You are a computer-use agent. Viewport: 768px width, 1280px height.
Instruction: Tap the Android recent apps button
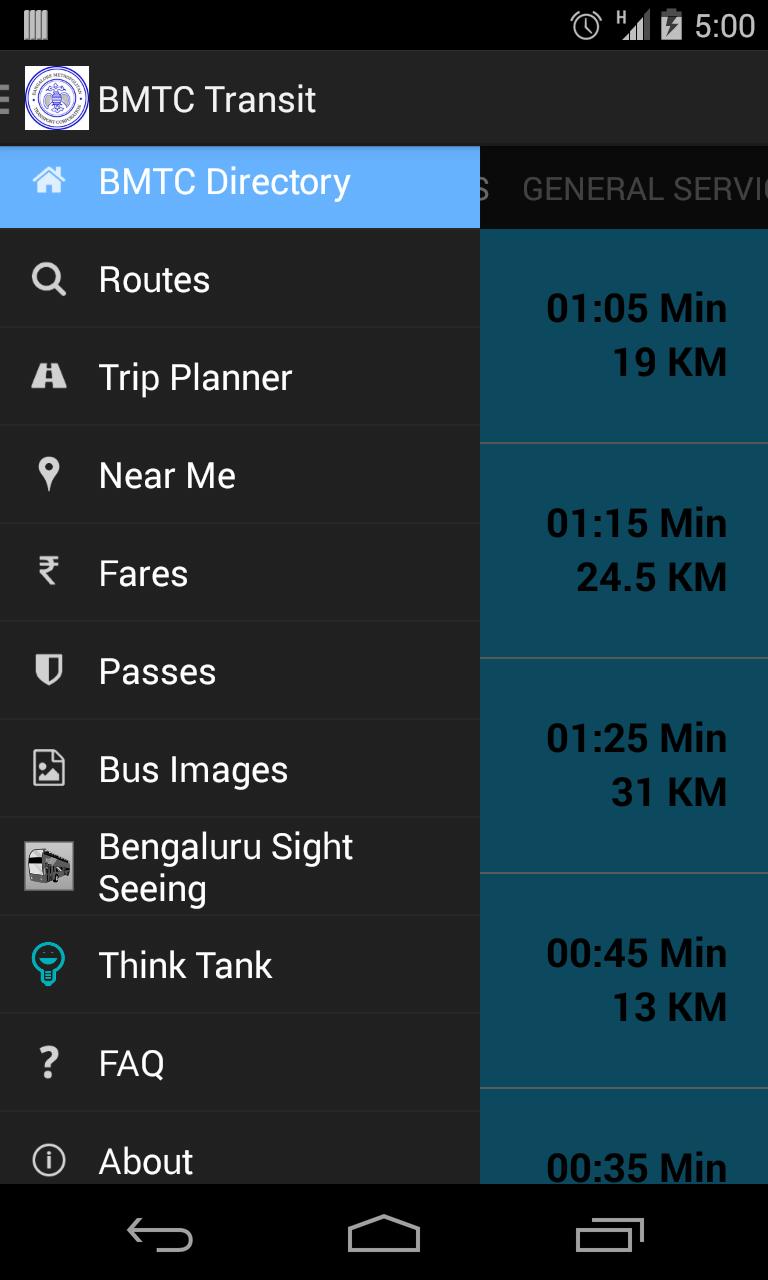coord(611,1235)
